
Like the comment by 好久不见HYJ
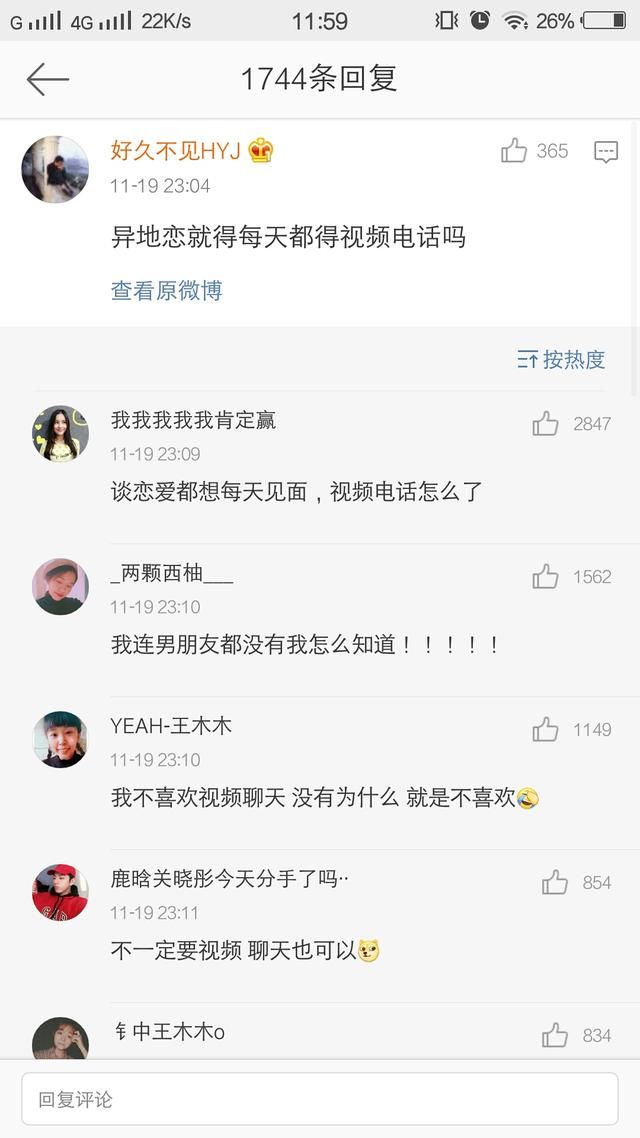coord(514,151)
